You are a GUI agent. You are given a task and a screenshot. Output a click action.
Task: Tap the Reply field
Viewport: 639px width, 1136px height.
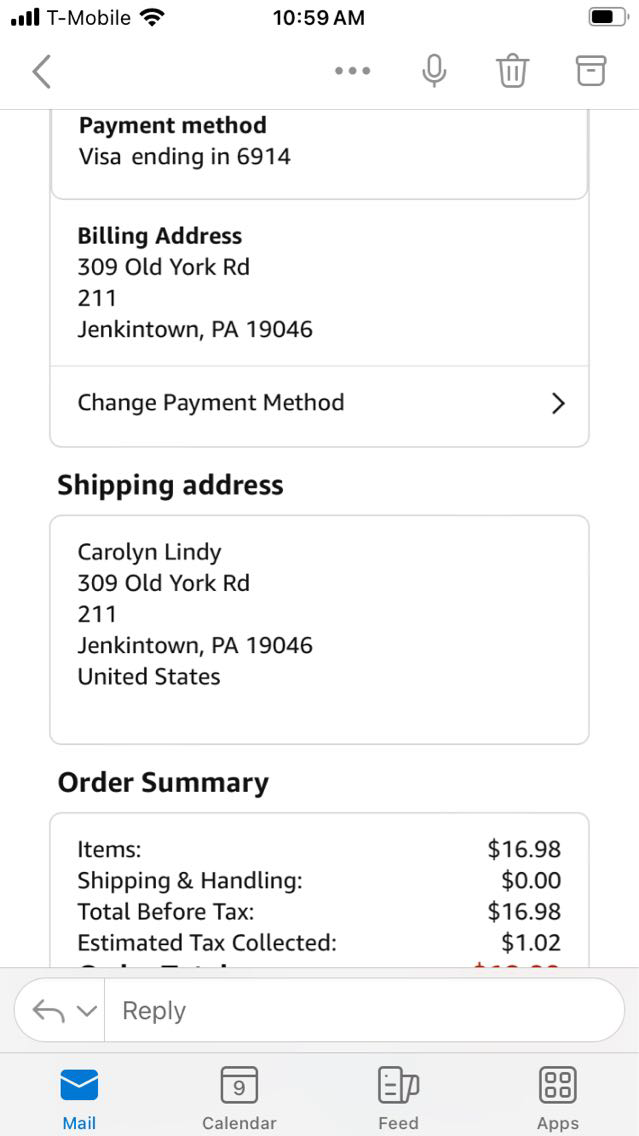[x=360, y=1011]
